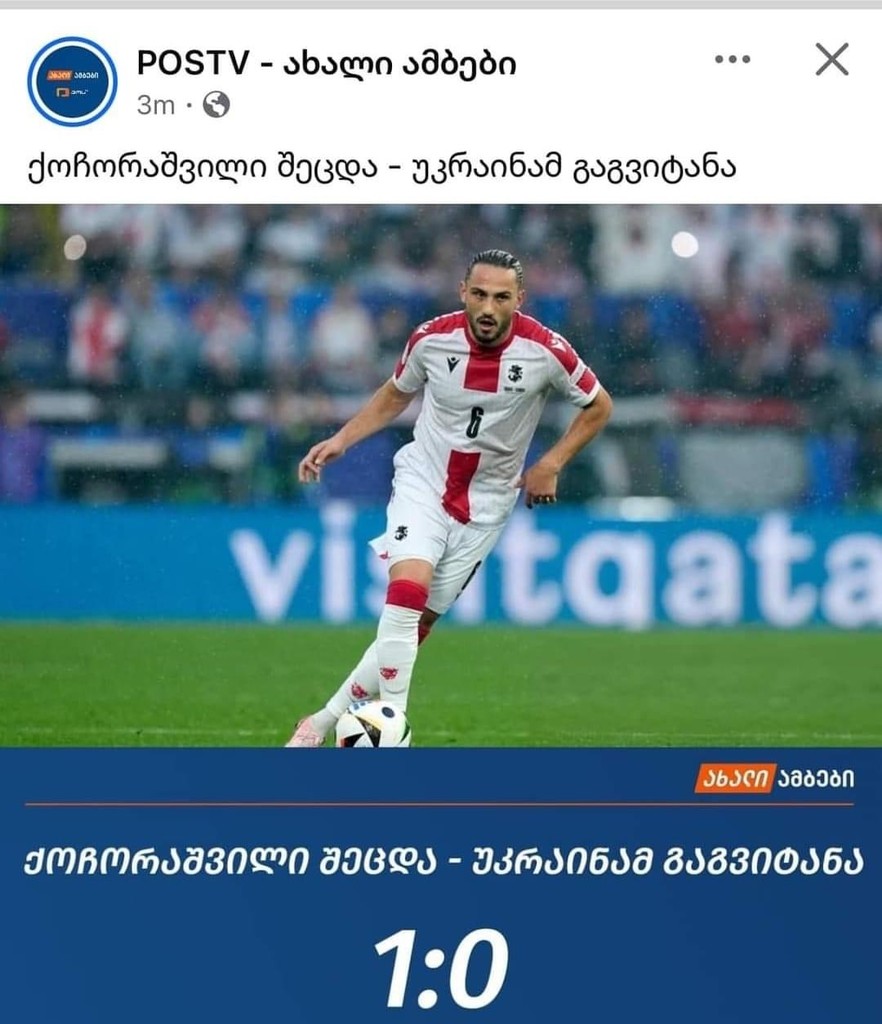Click the orange divider line on the graphic
This screenshot has height=1024, width=882.
tap(441, 802)
